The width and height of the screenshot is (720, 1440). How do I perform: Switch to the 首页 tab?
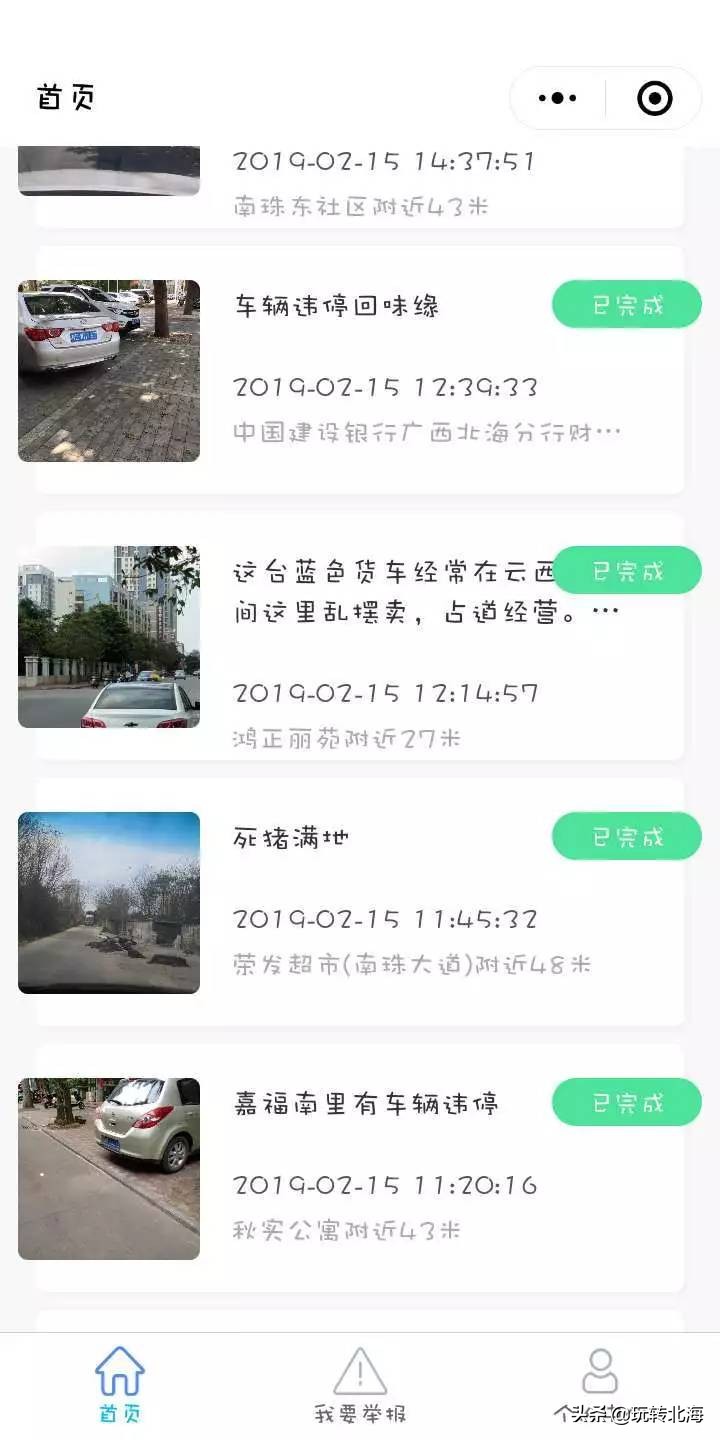pos(120,1385)
